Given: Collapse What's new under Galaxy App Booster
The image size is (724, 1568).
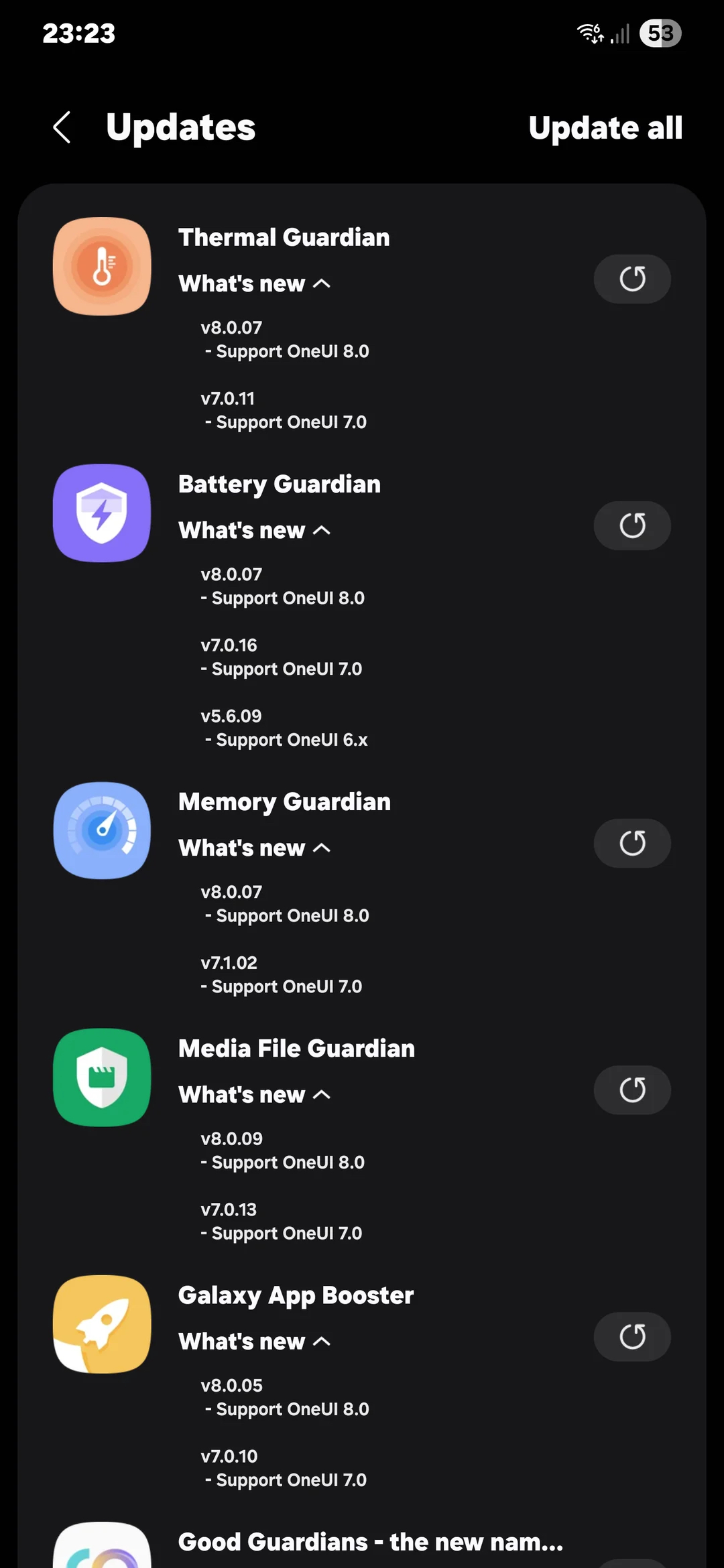Looking at the screenshot, I should tap(255, 1341).
